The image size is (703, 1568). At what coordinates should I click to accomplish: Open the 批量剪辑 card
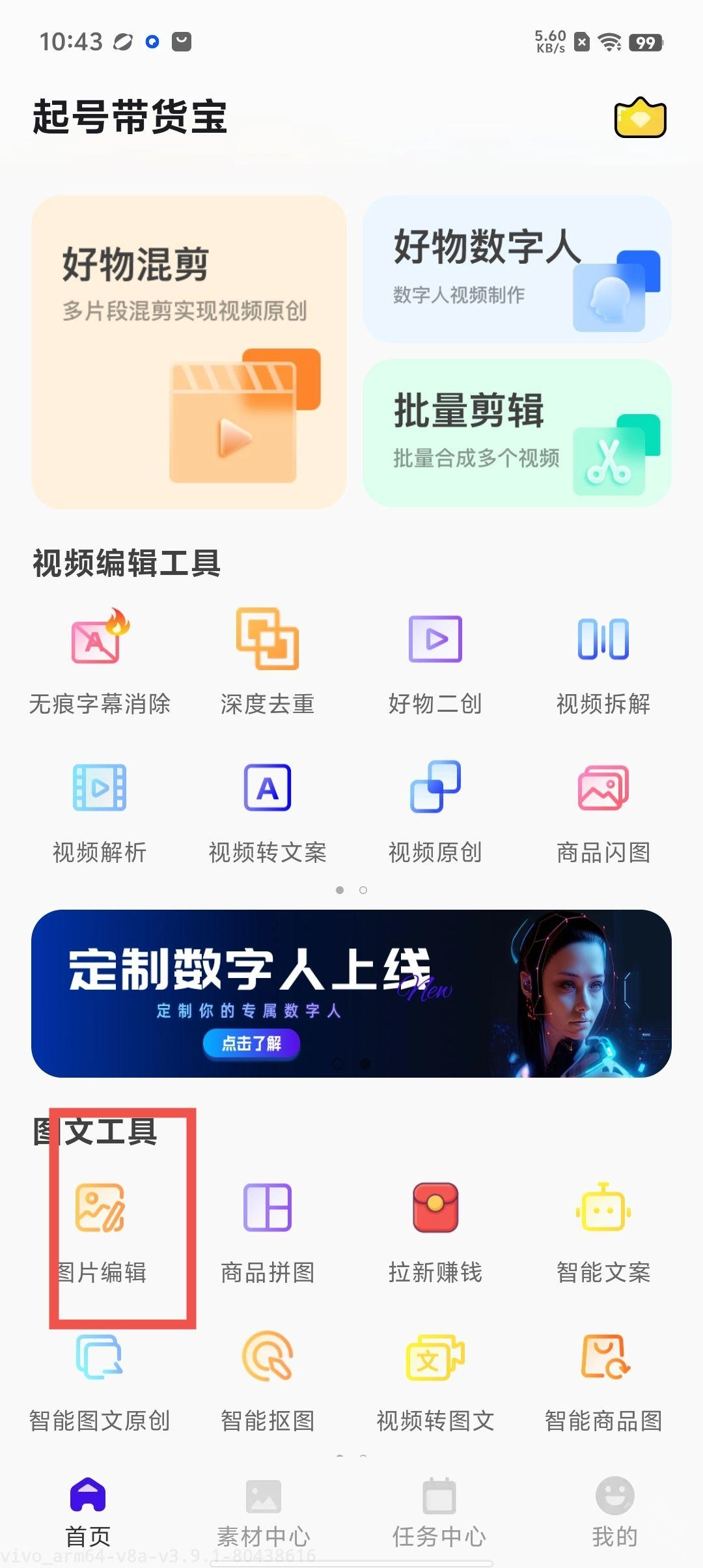point(517,433)
